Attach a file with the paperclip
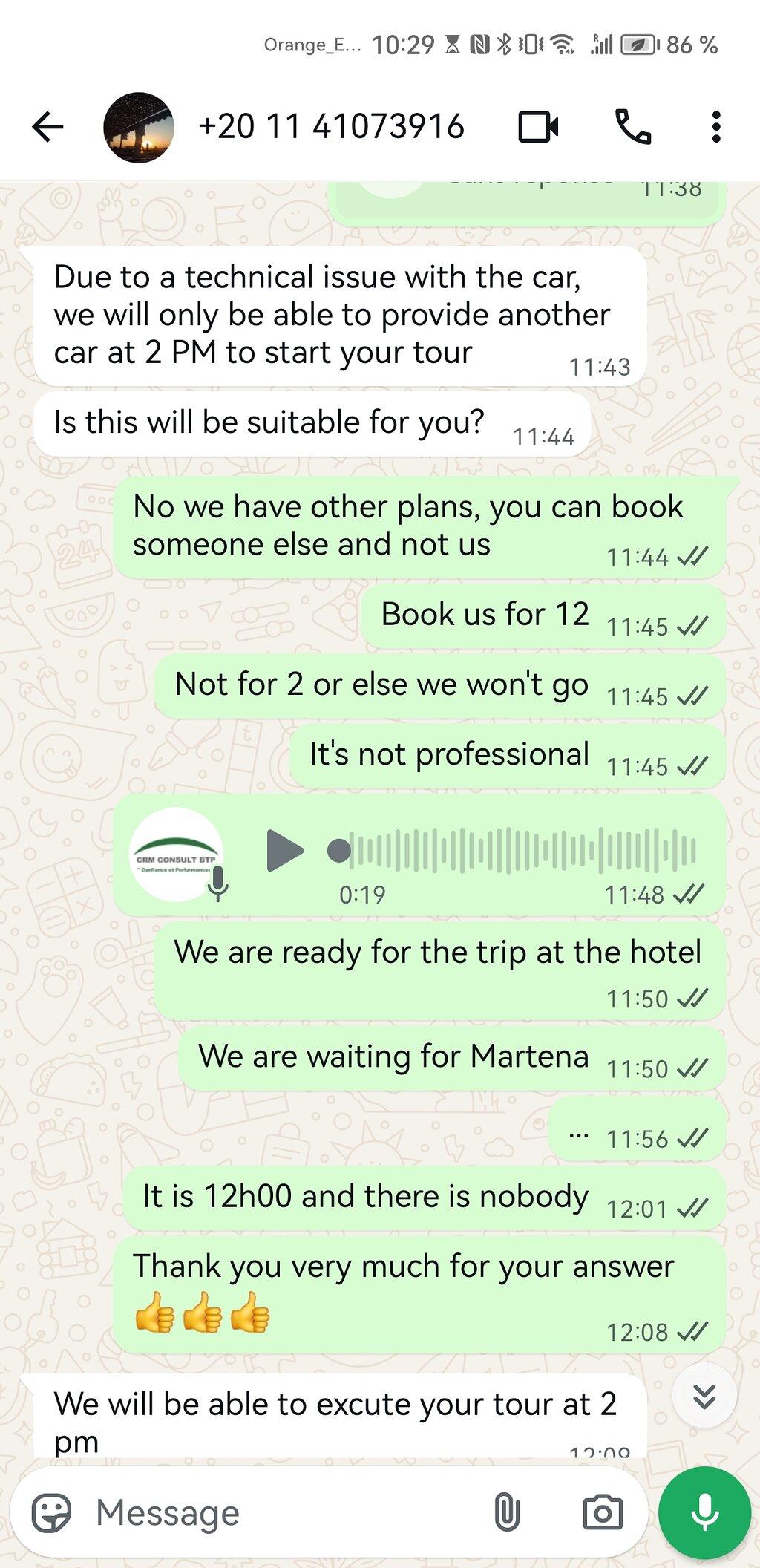The image size is (760, 1568). (507, 1512)
